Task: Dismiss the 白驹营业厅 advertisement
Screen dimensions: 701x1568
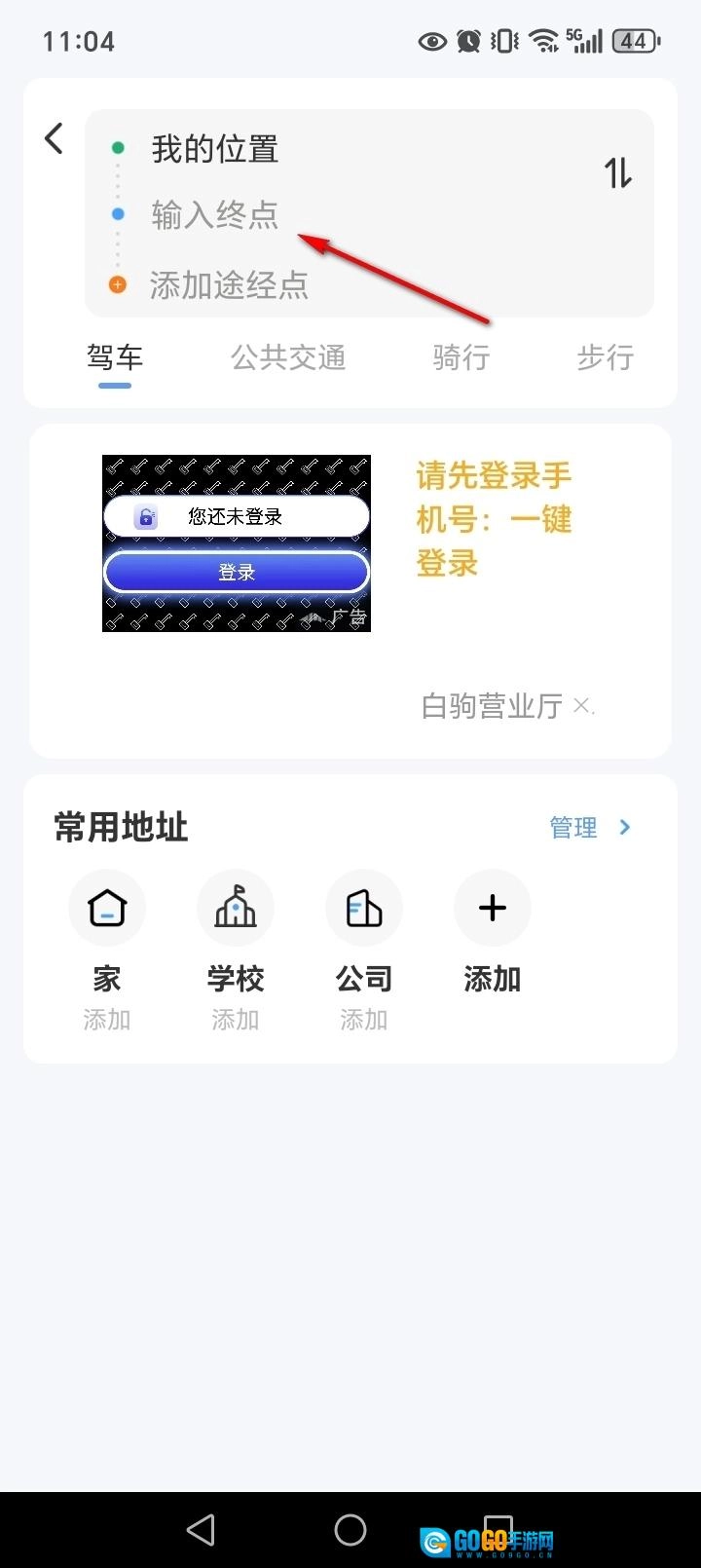Action: tap(582, 705)
